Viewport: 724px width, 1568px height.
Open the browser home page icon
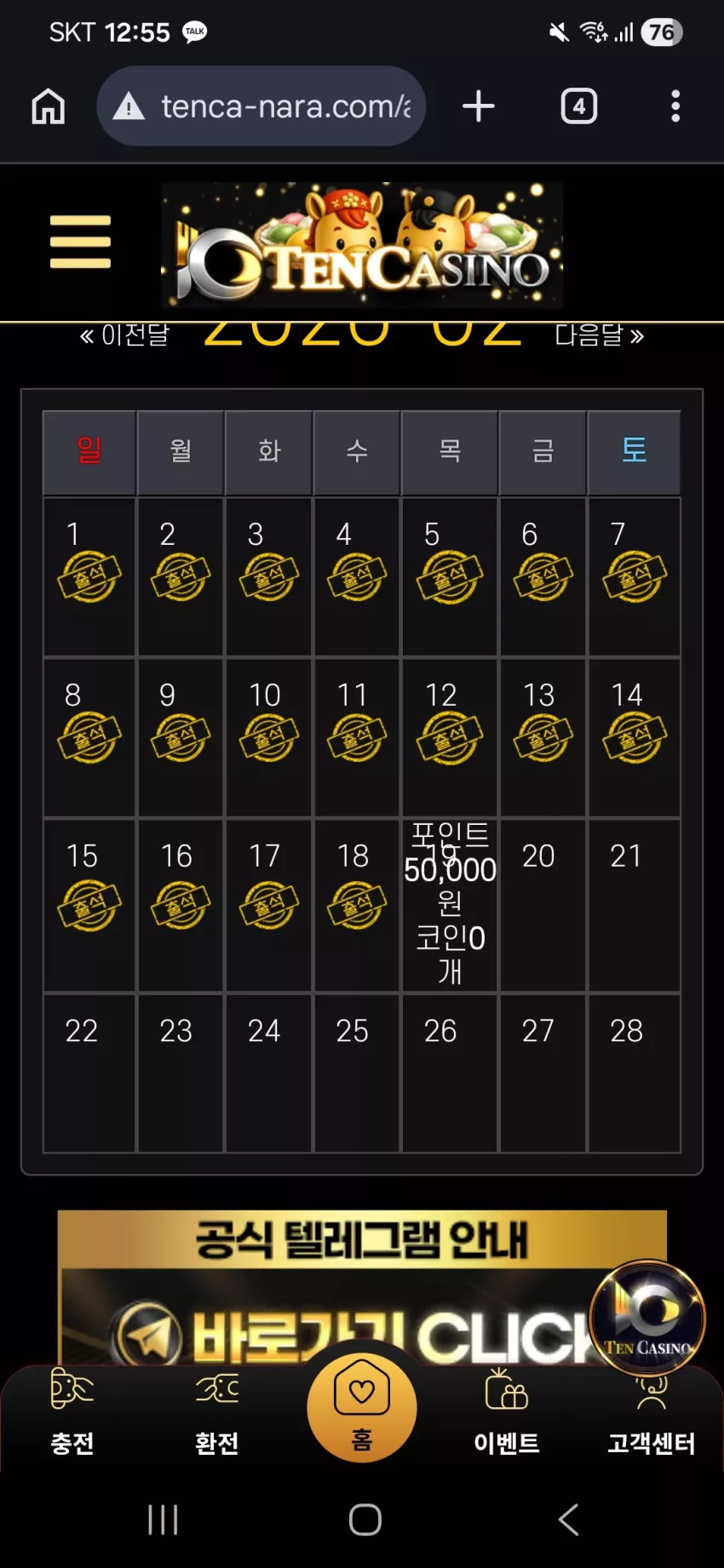click(x=49, y=106)
